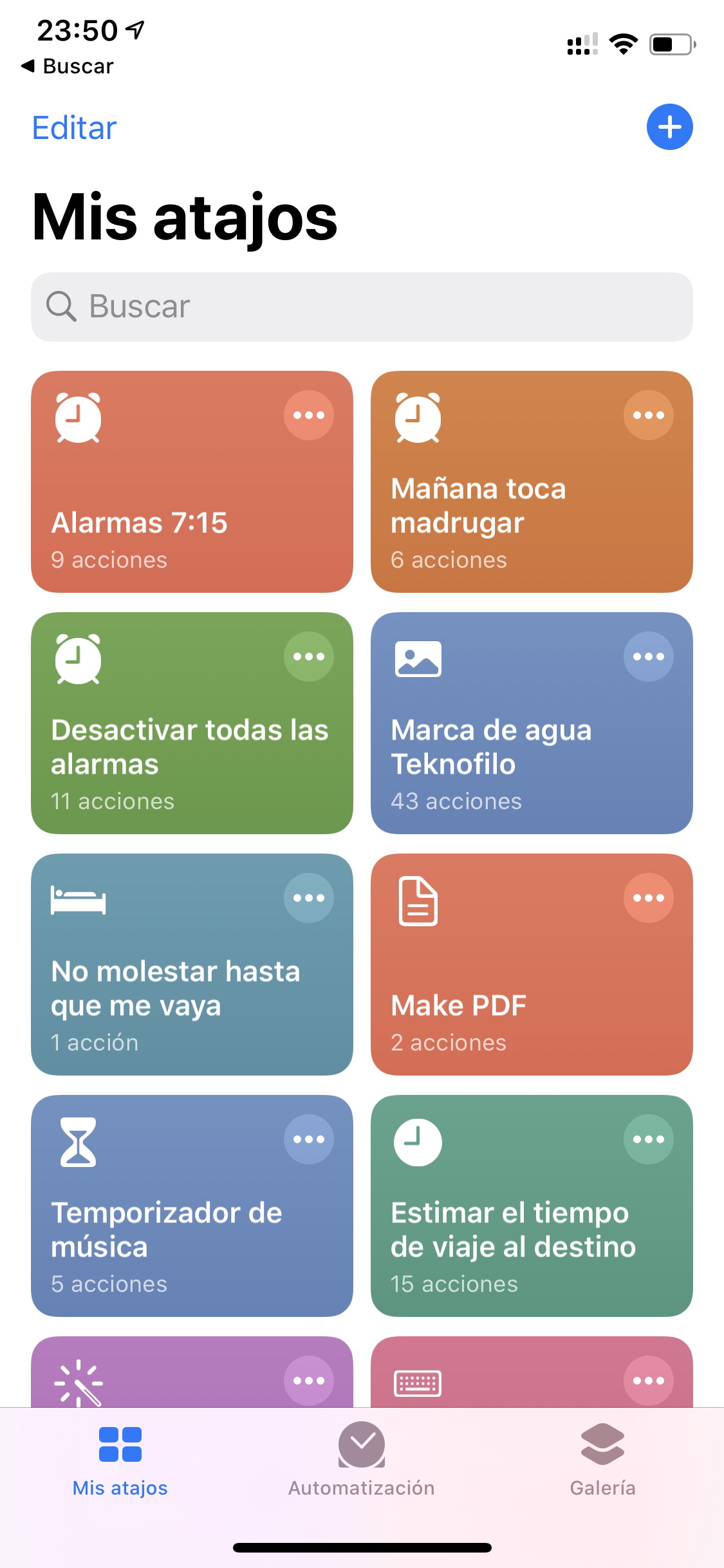
Task: Run the Make PDF shortcut
Action: [532, 964]
